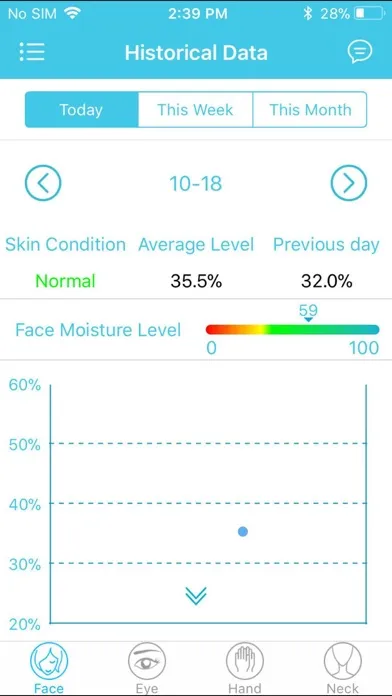Open the side menu list icon

click(x=32, y=52)
